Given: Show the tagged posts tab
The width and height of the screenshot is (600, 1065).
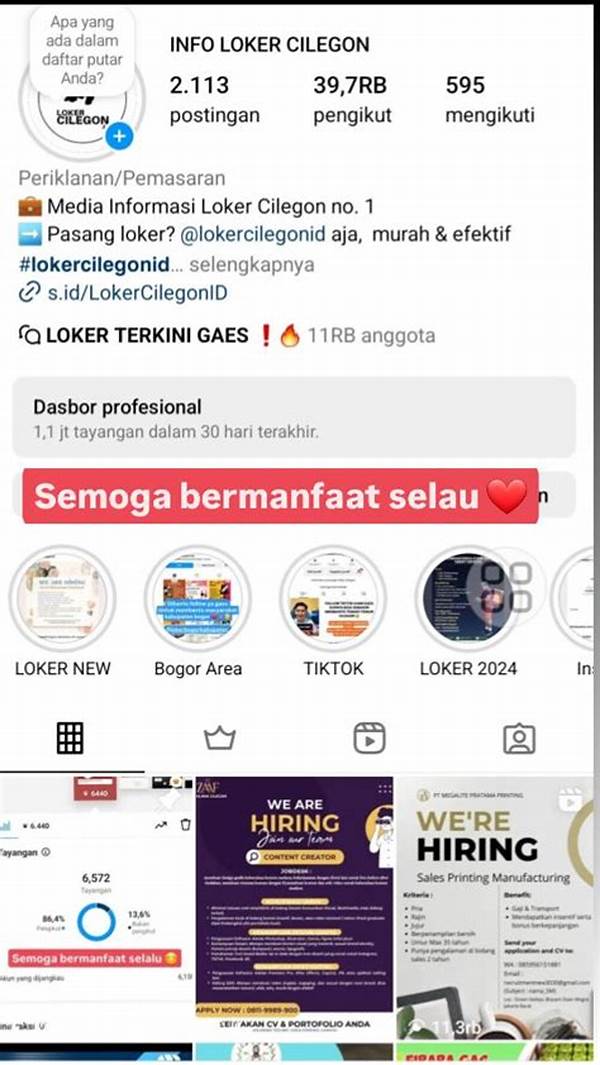Looking at the screenshot, I should (x=519, y=738).
